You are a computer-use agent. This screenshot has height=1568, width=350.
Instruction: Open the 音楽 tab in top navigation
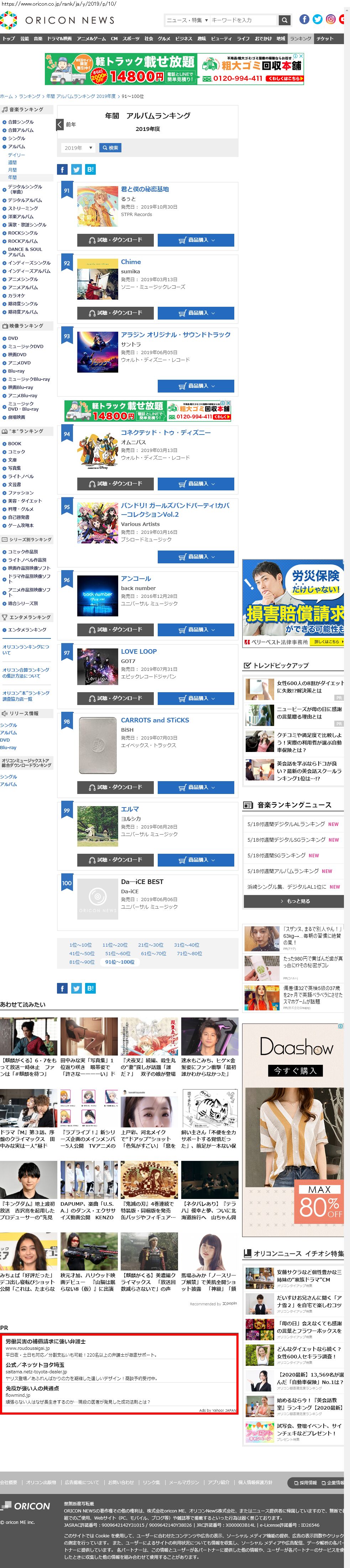tap(38, 38)
